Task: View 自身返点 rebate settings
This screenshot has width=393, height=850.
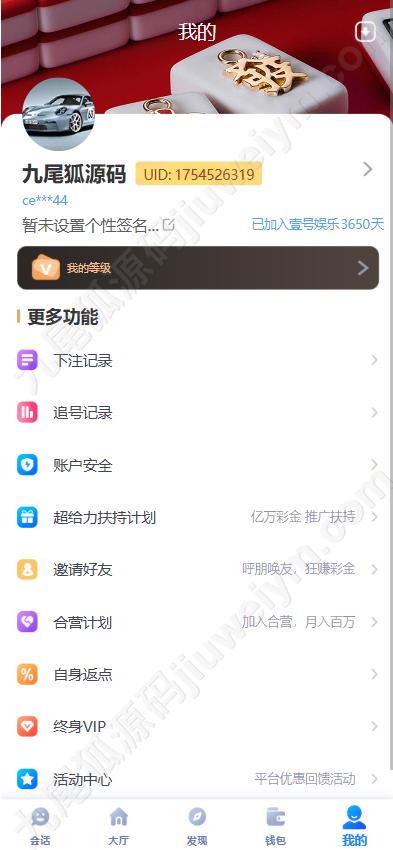Action: coord(197,674)
